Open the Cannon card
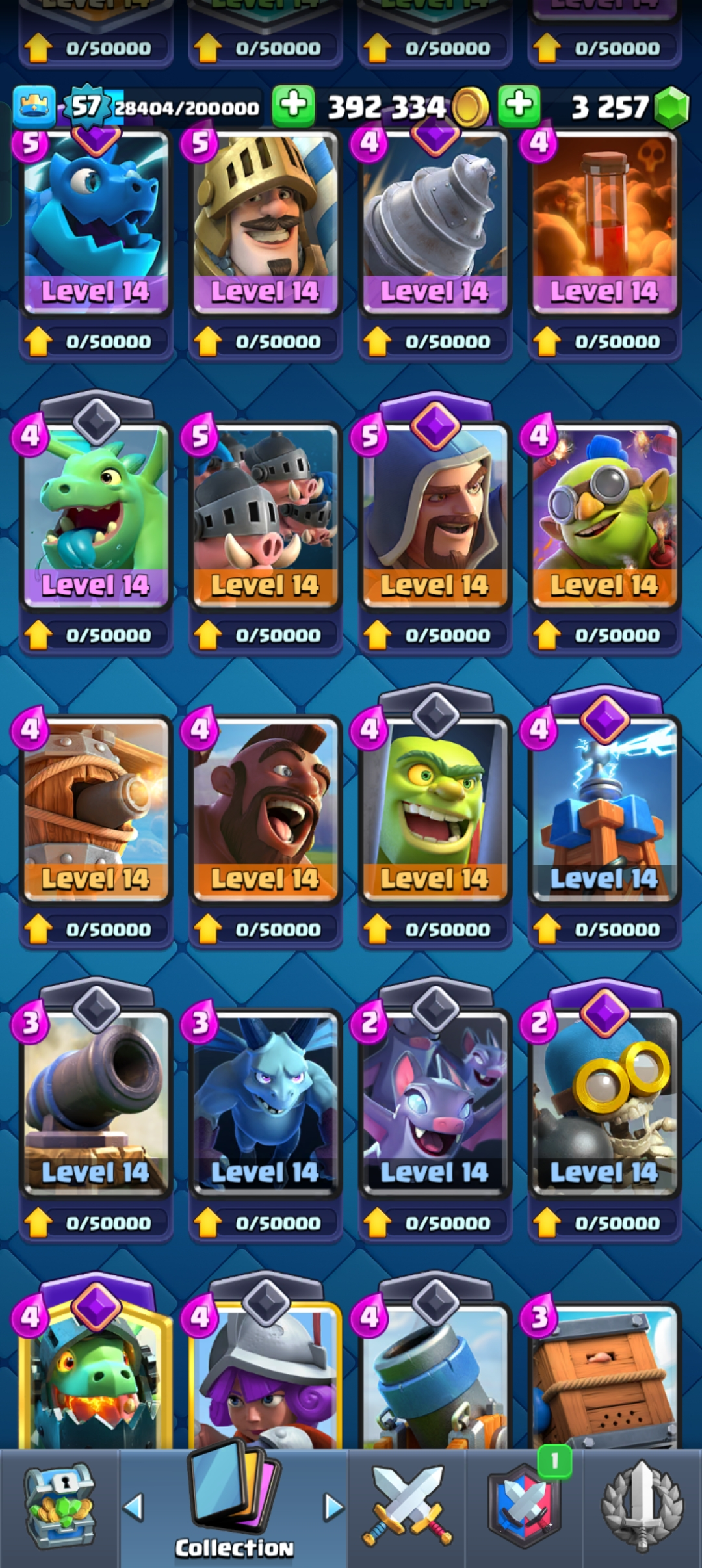 tap(96, 1100)
